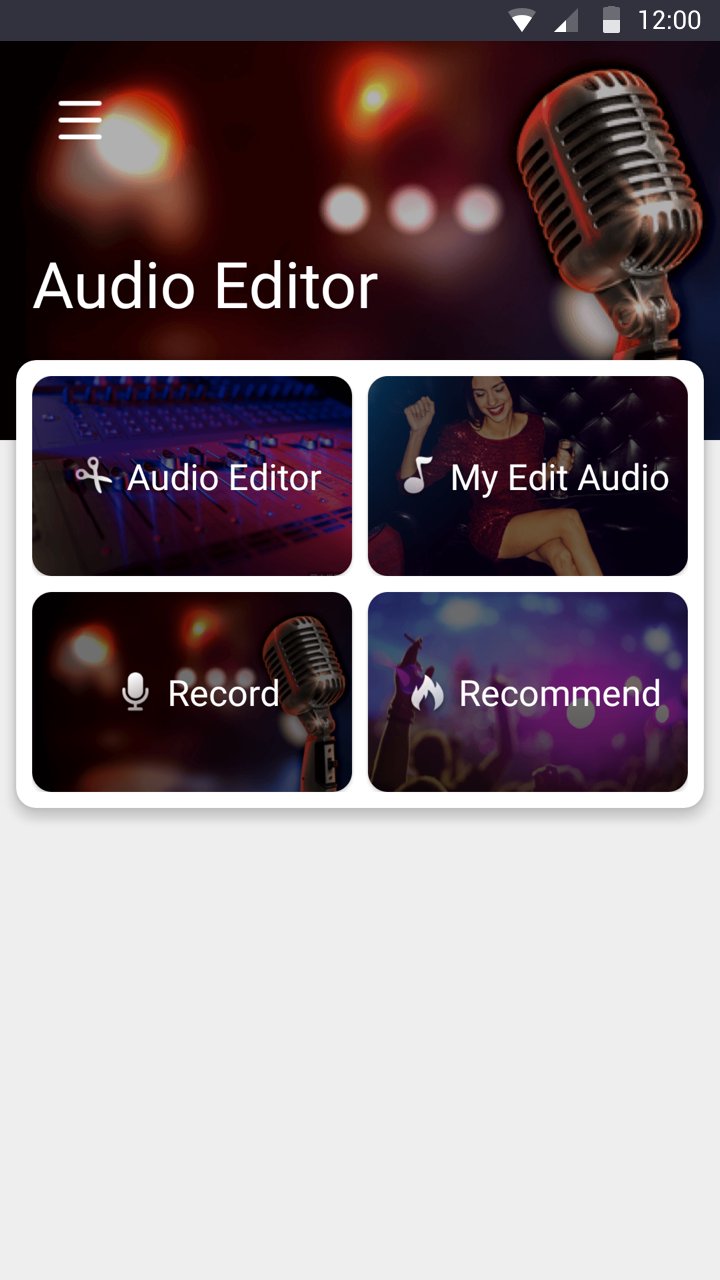
Task: Open the navigation drawer with the hamburger icon
Action: (x=80, y=119)
